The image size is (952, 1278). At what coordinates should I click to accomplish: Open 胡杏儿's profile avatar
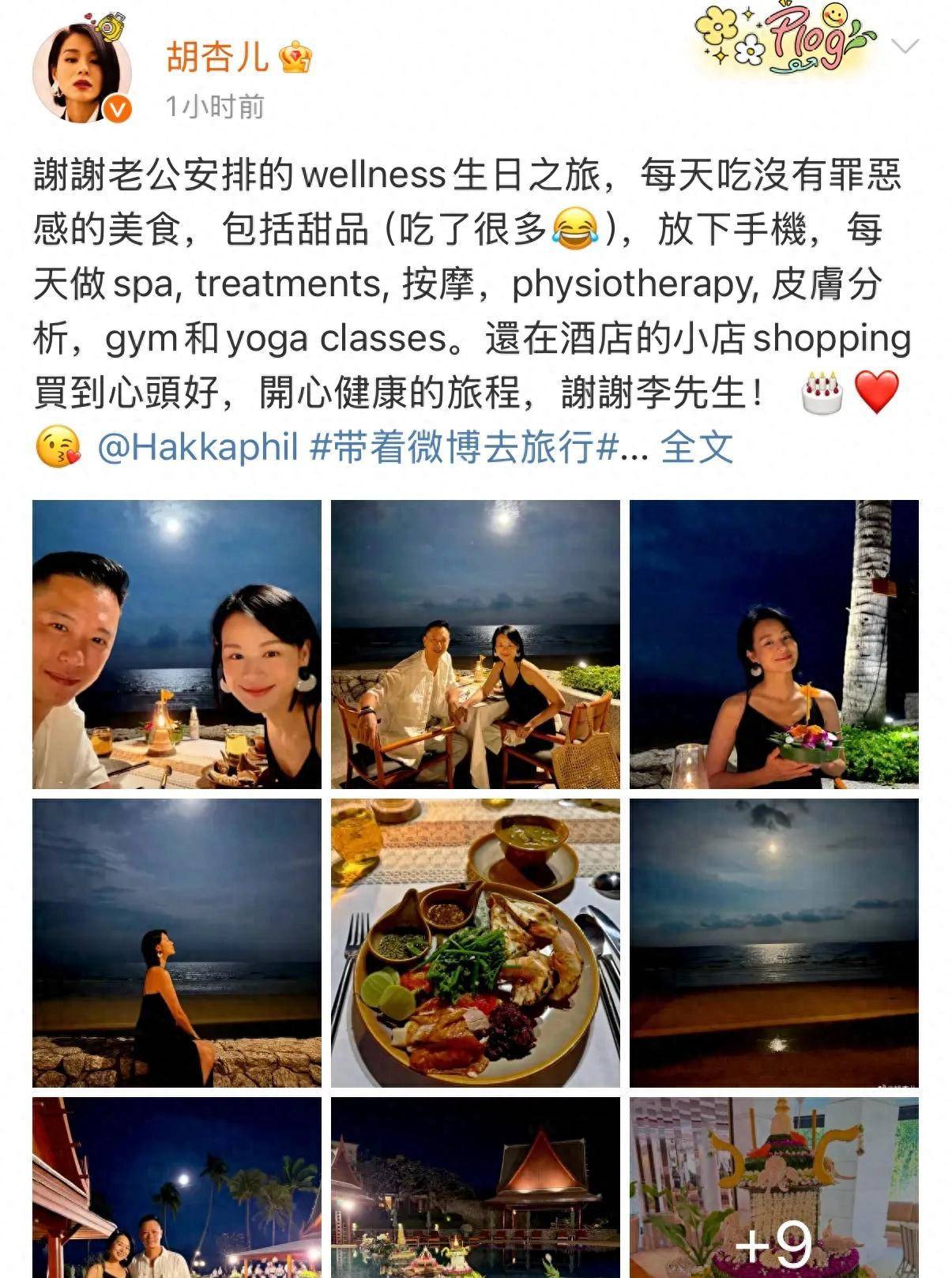tap(82, 73)
